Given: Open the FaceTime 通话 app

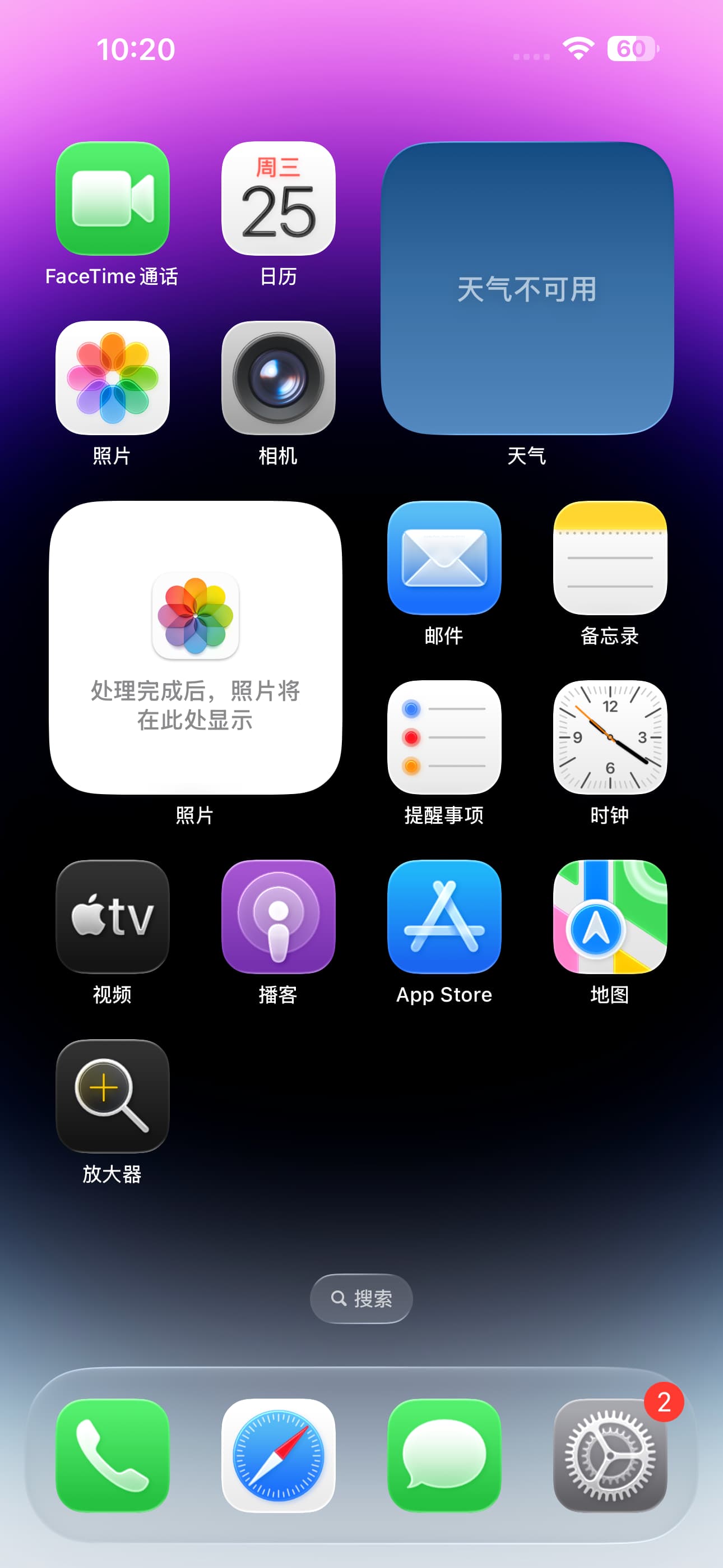Looking at the screenshot, I should [113, 199].
